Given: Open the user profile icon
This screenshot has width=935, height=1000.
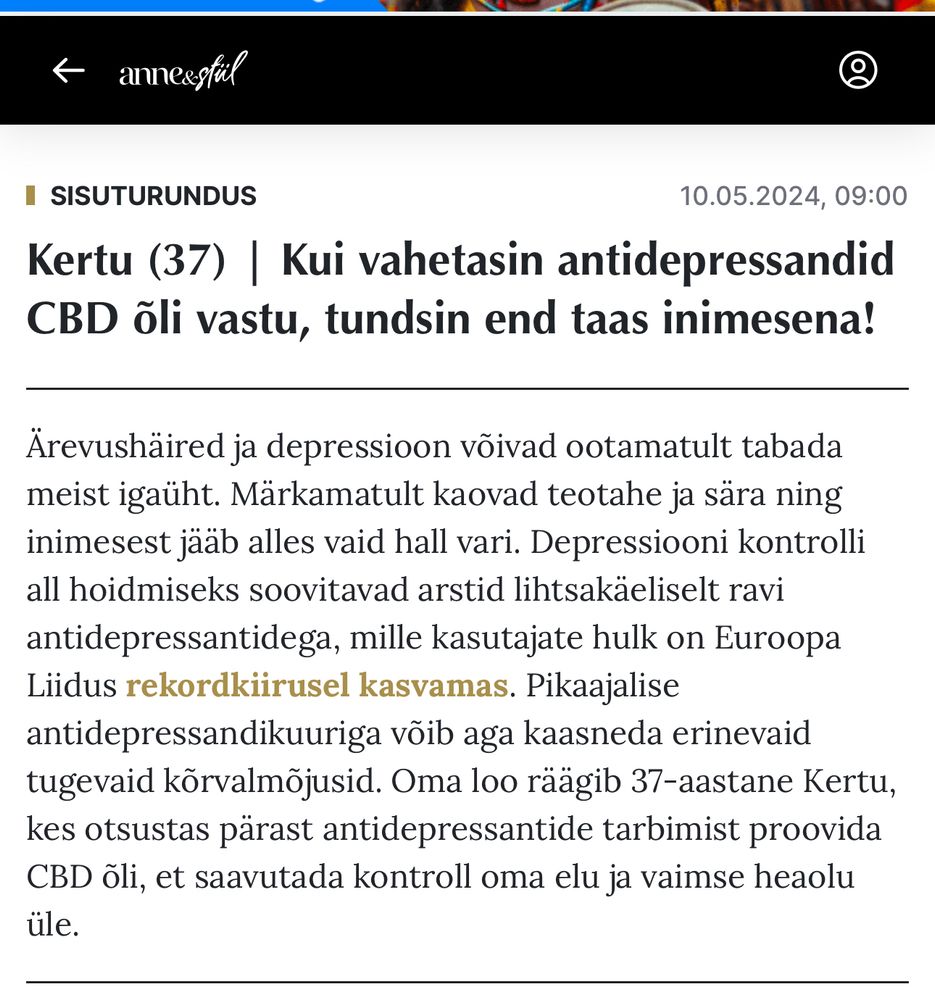Looking at the screenshot, I should [858, 70].
